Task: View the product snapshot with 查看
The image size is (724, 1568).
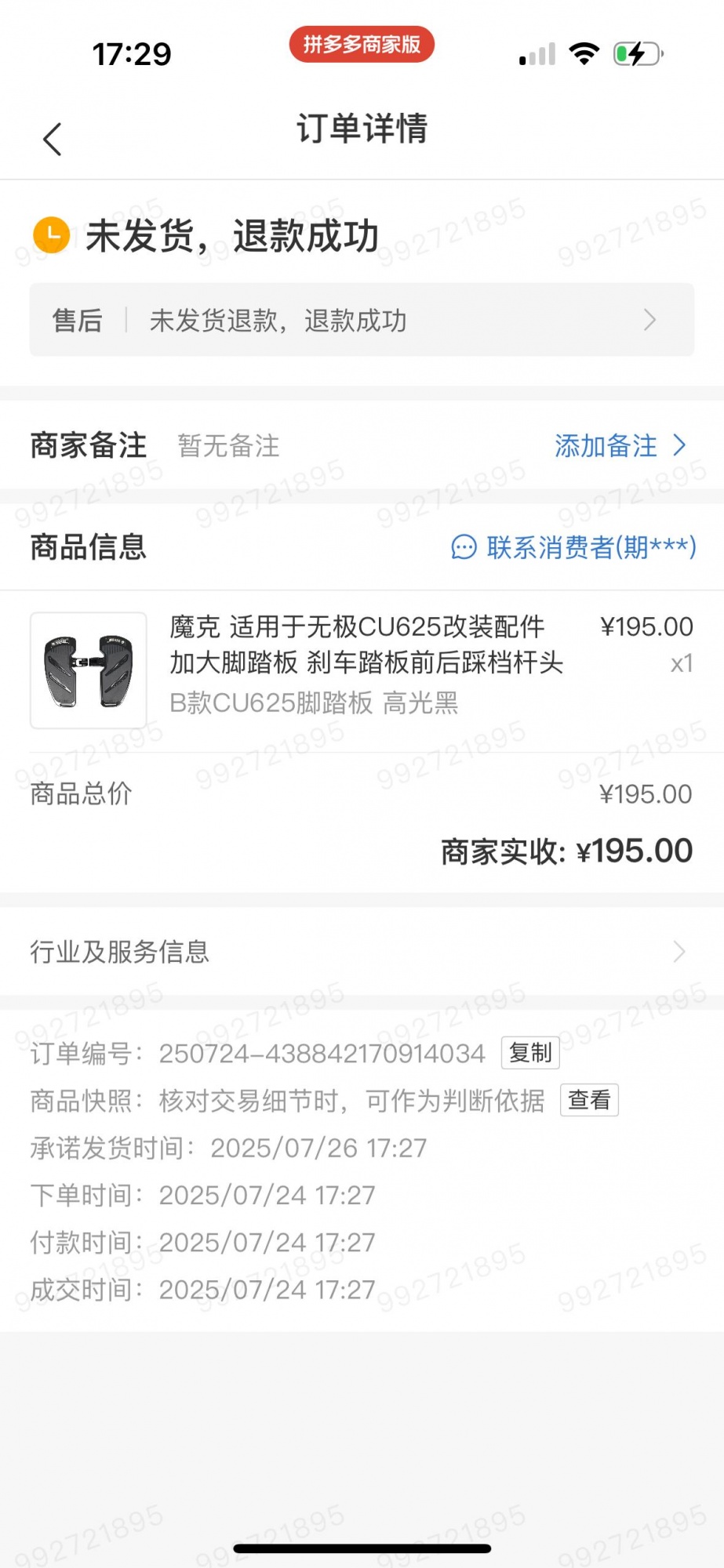Action: (589, 1100)
